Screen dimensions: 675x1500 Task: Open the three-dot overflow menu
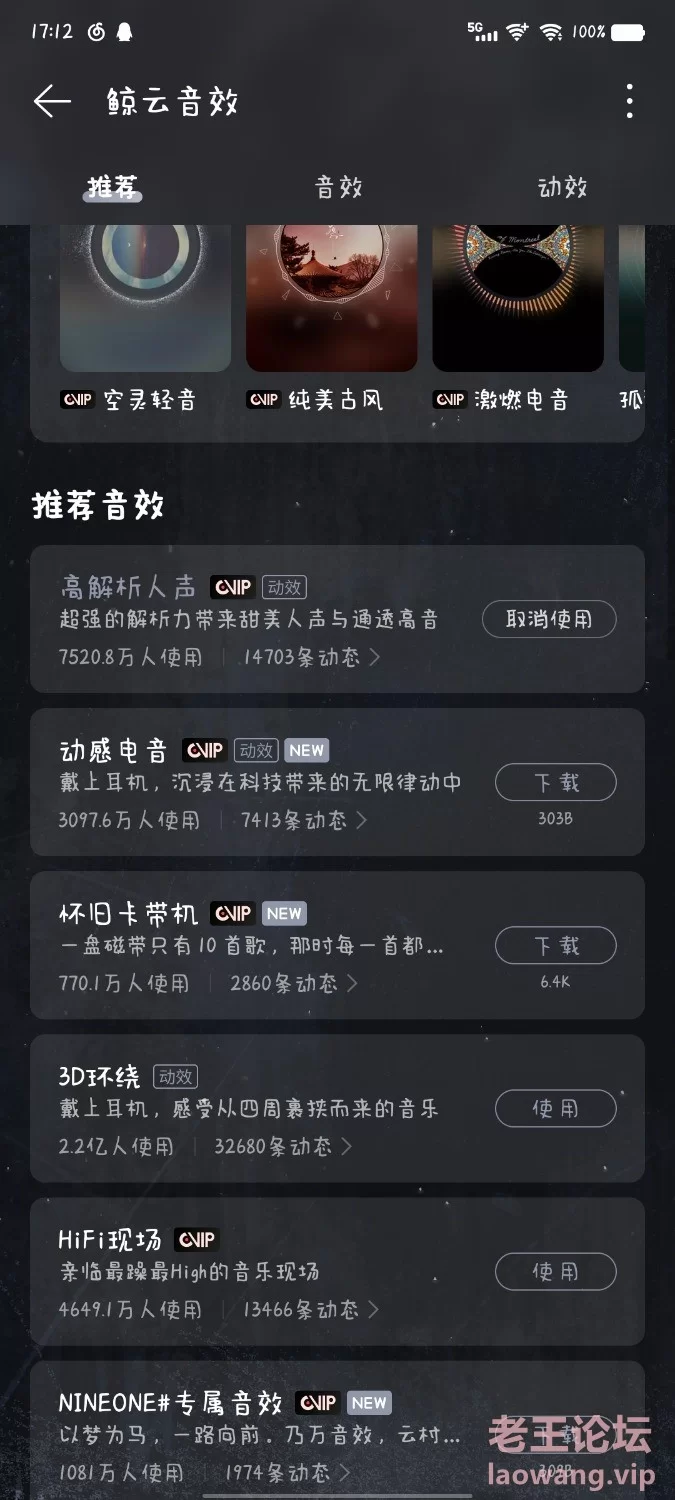[629, 102]
